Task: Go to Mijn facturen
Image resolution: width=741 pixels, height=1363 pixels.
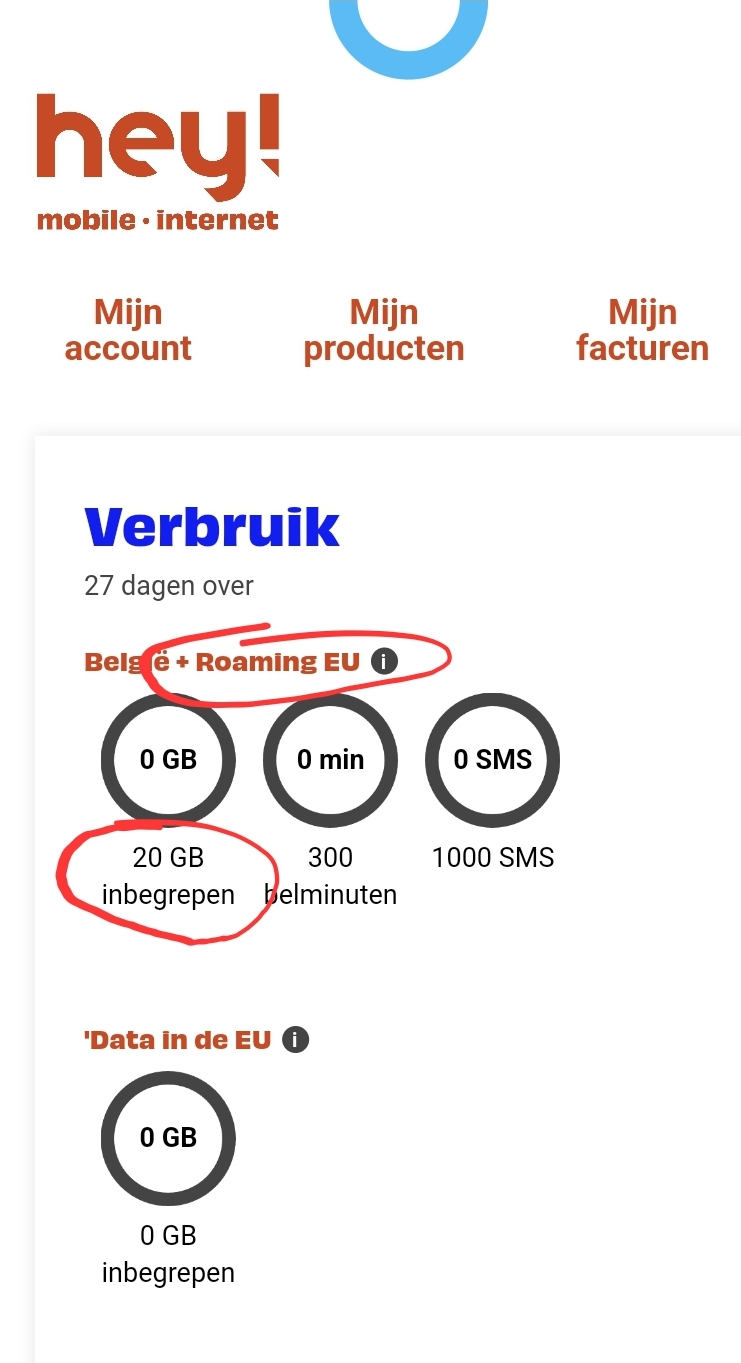Action: (642, 330)
